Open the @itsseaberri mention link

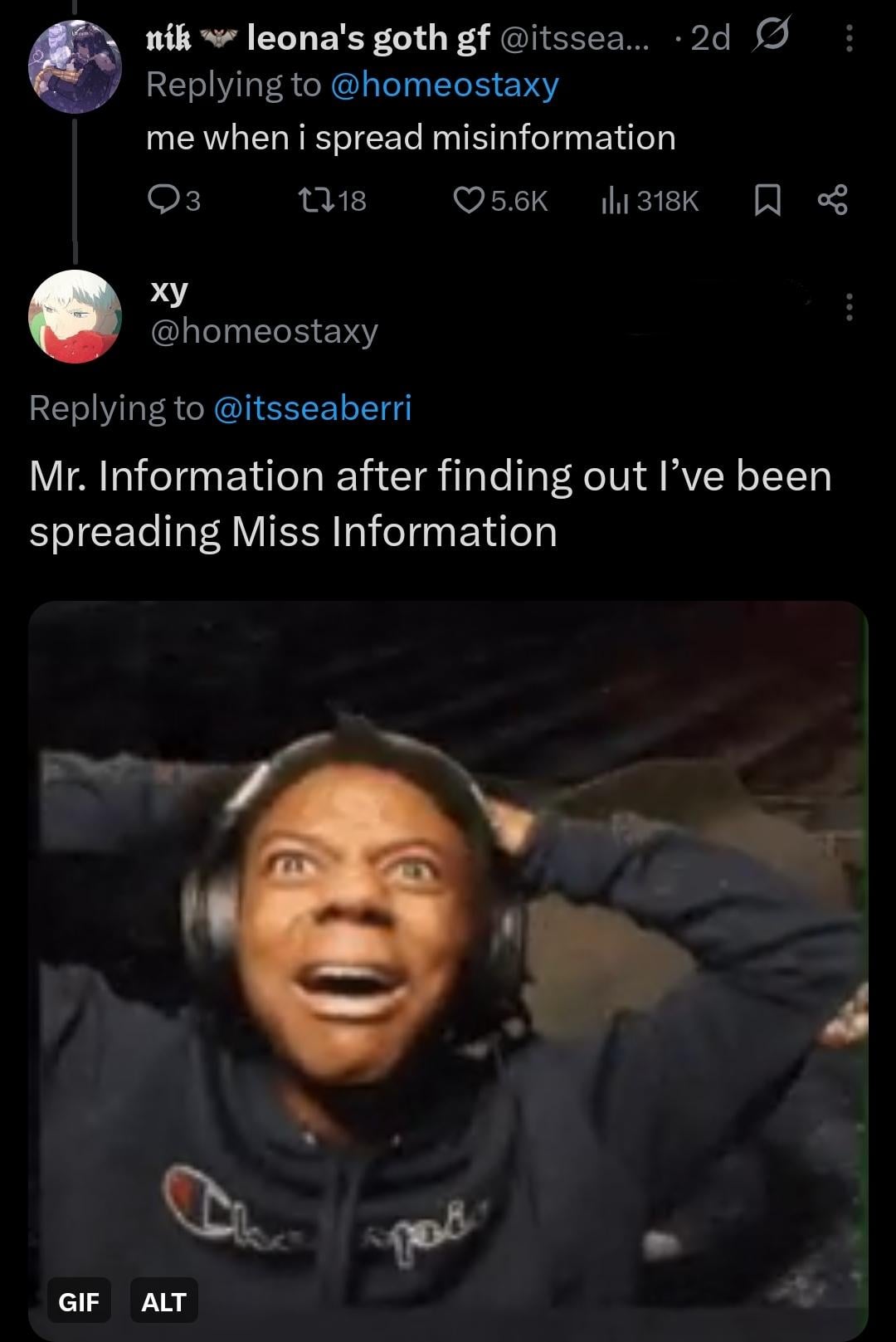(313, 408)
